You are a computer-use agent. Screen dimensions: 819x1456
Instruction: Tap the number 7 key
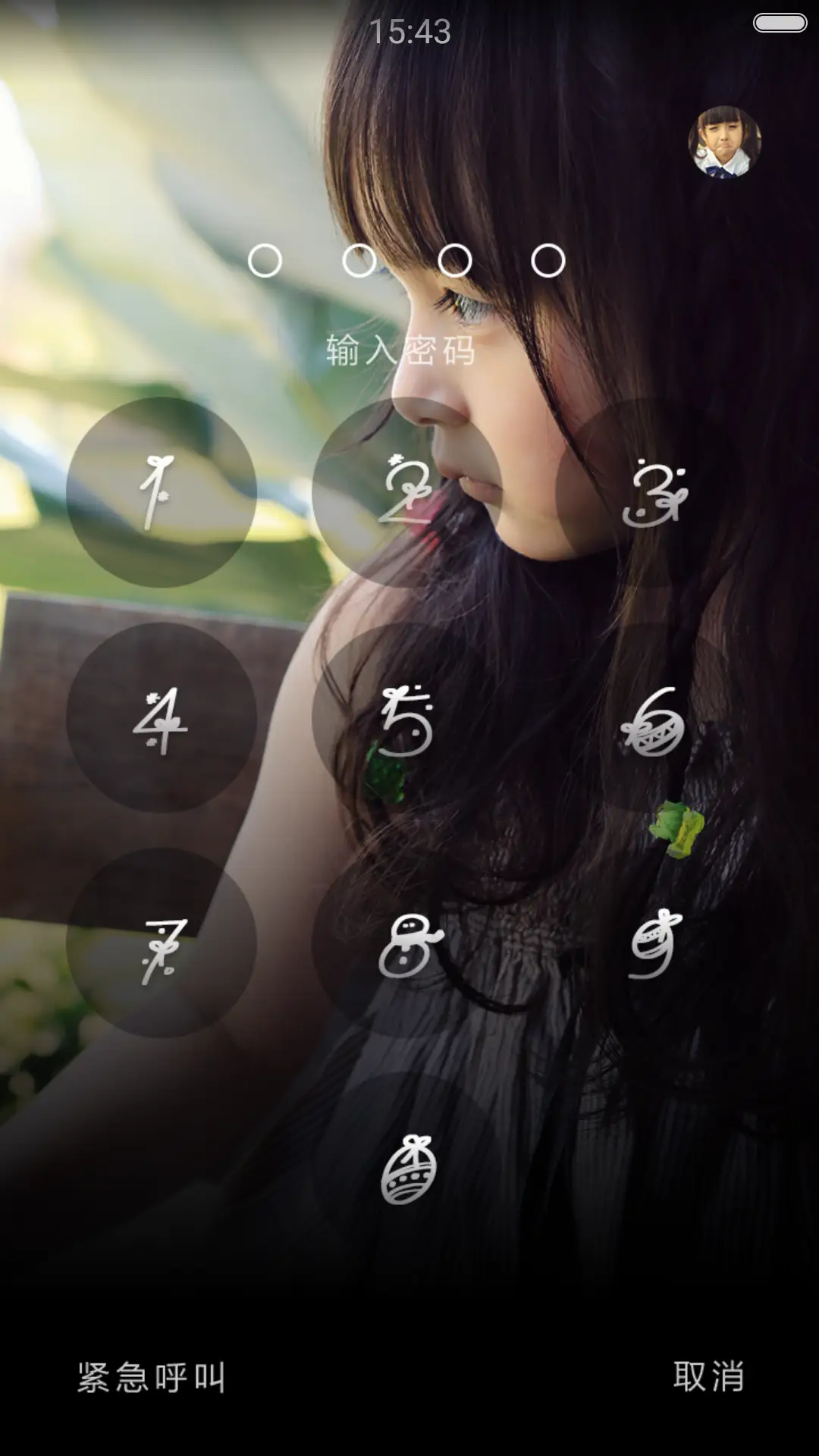point(161,943)
